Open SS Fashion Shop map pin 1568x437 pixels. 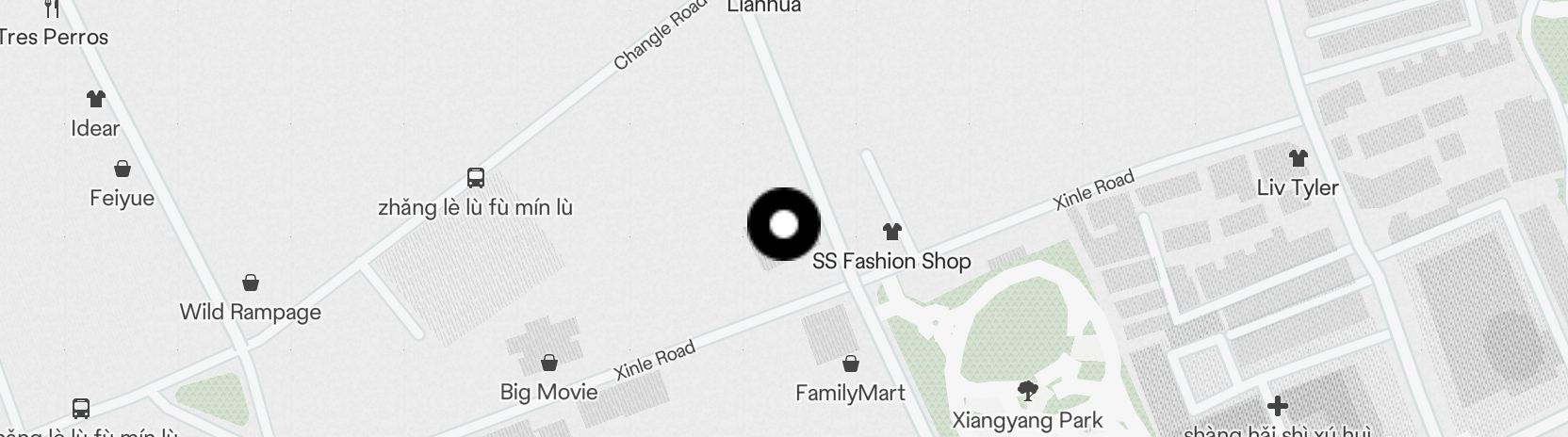point(891,232)
